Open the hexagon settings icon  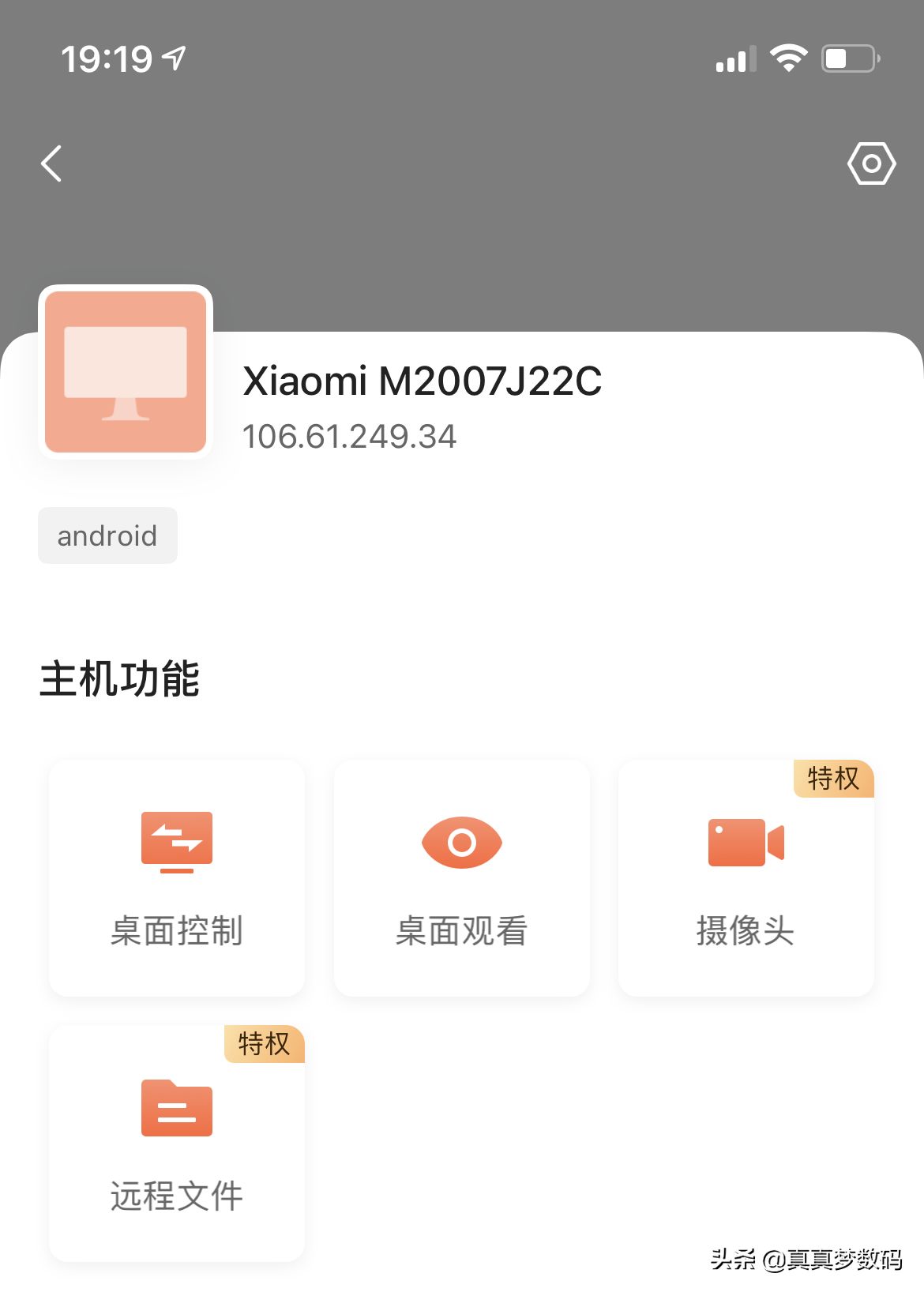(x=871, y=164)
